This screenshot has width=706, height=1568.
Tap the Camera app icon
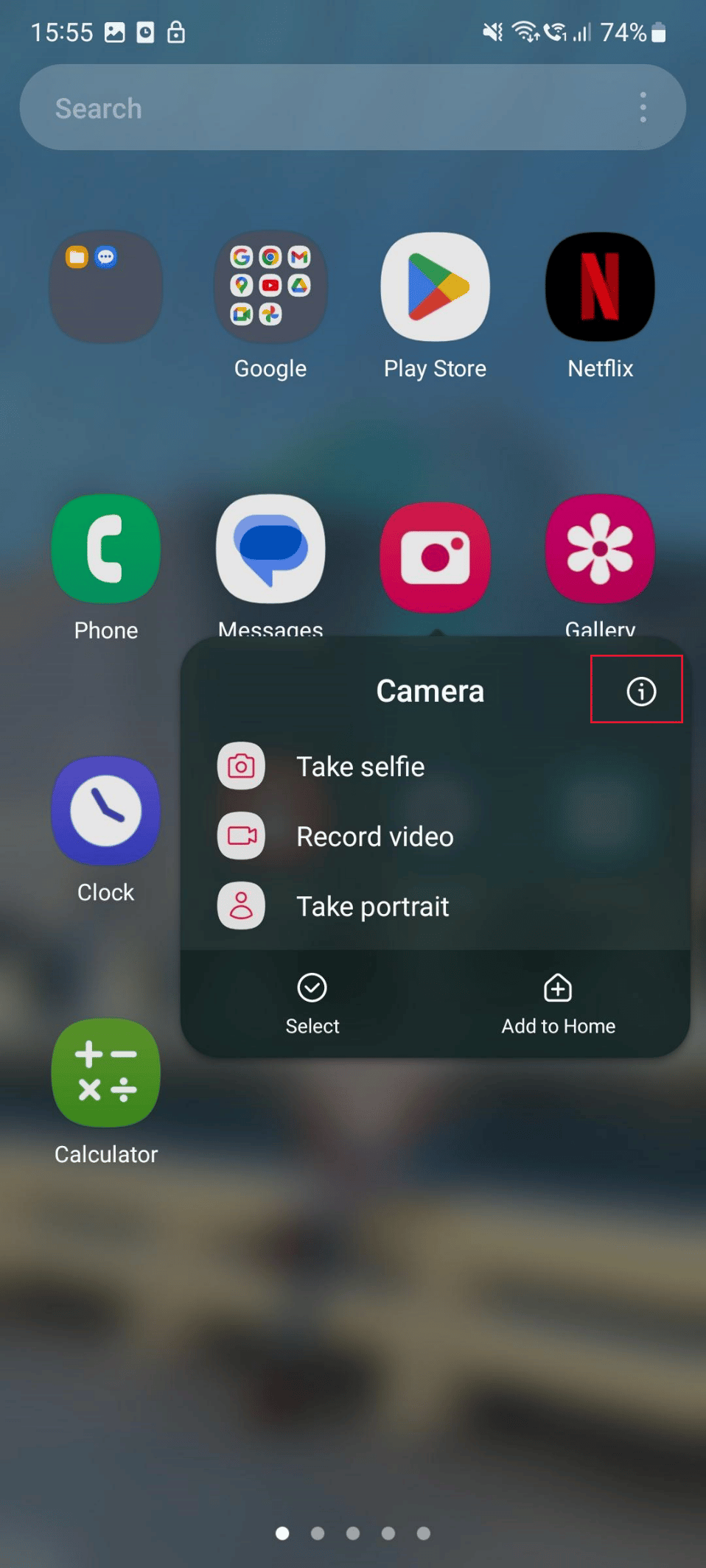[435, 557]
